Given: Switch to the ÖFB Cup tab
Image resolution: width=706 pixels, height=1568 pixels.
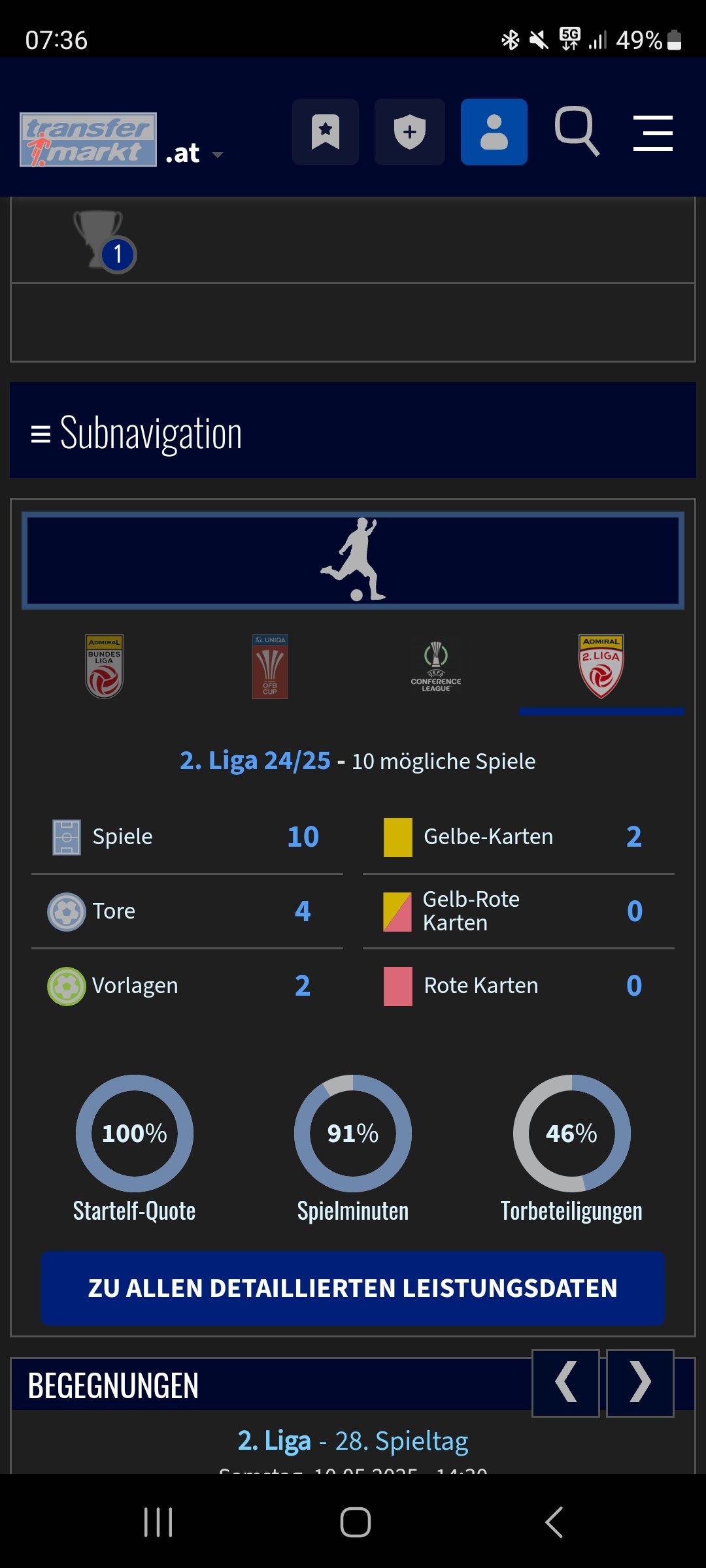Looking at the screenshot, I should 270,666.
